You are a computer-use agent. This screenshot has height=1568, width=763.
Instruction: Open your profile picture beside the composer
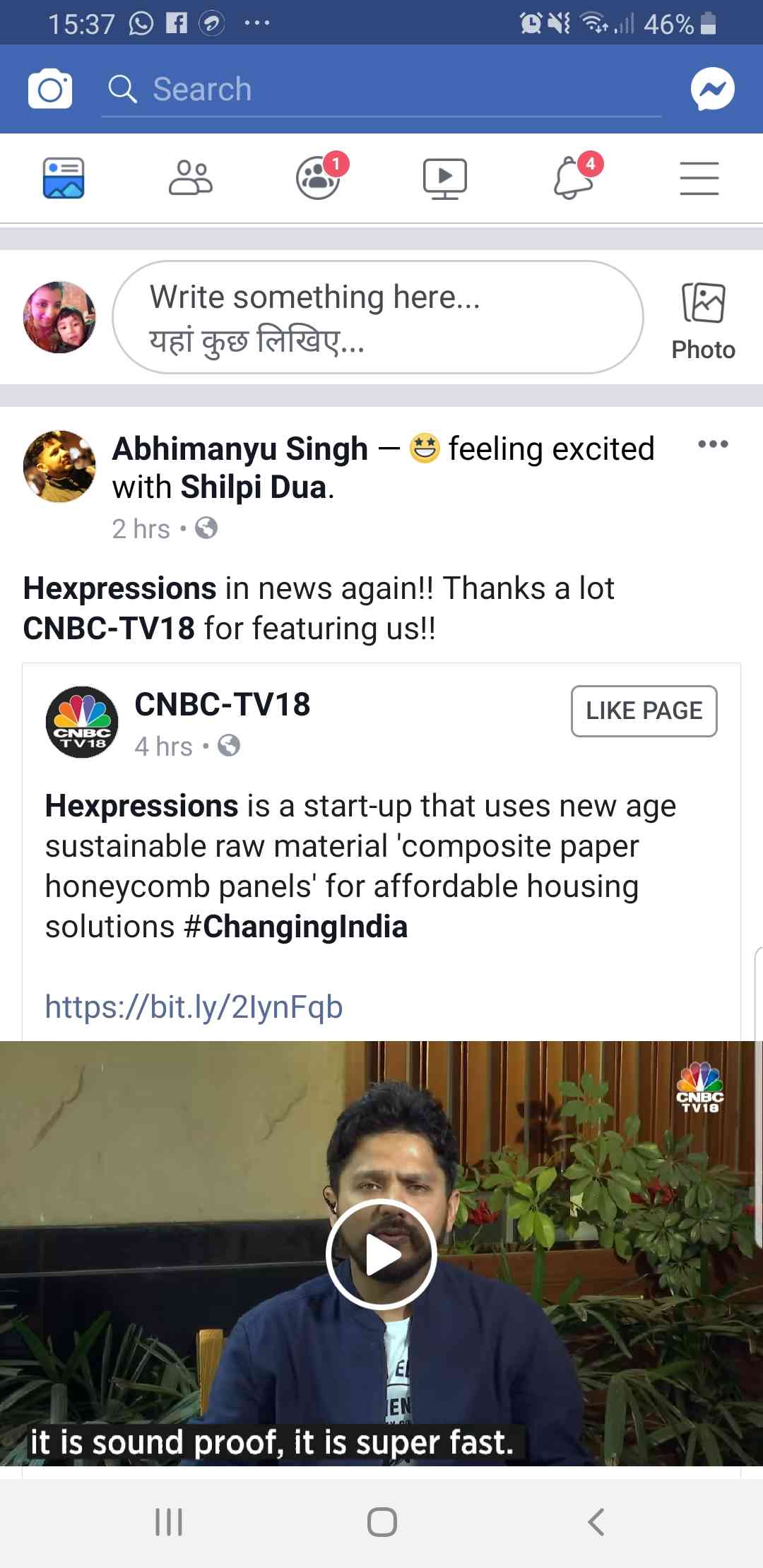point(59,317)
